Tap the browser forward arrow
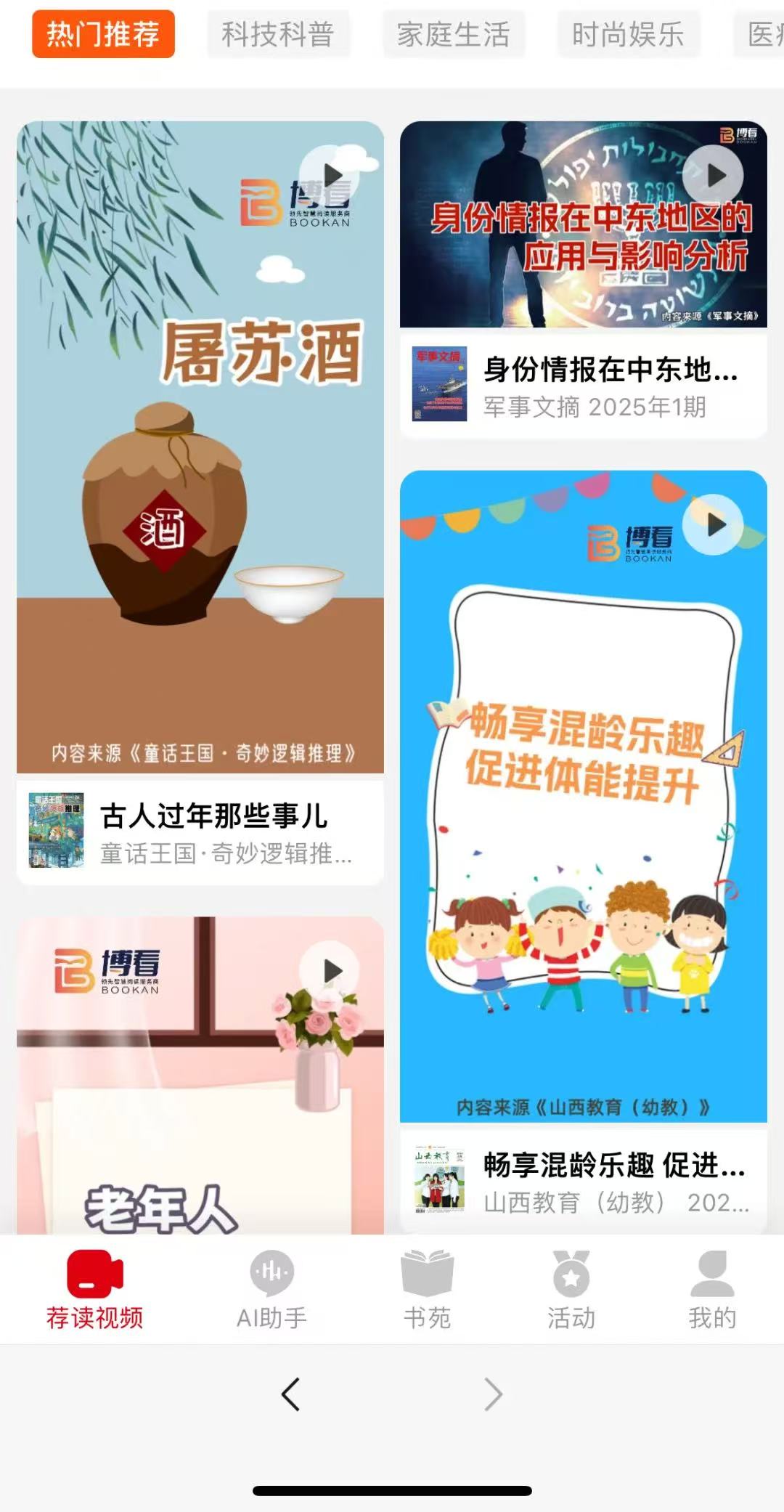The image size is (784, 1512). tap(493, 1394)
